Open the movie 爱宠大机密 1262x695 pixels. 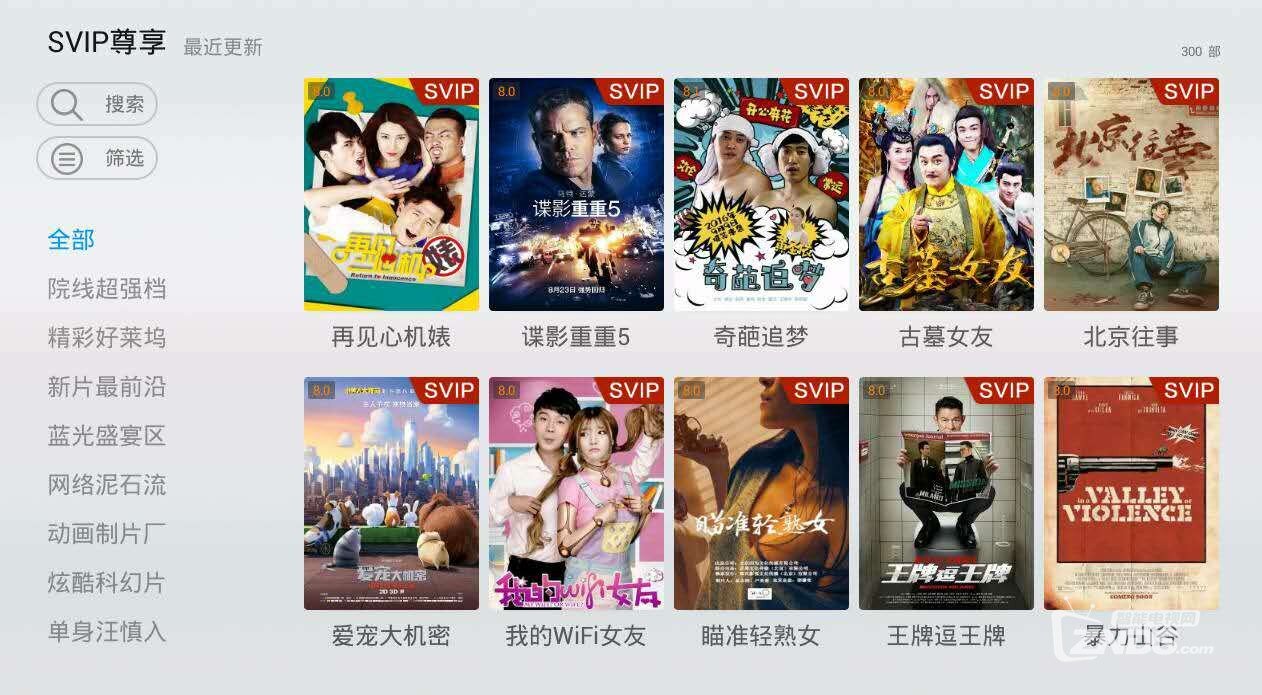pos(391,494)
